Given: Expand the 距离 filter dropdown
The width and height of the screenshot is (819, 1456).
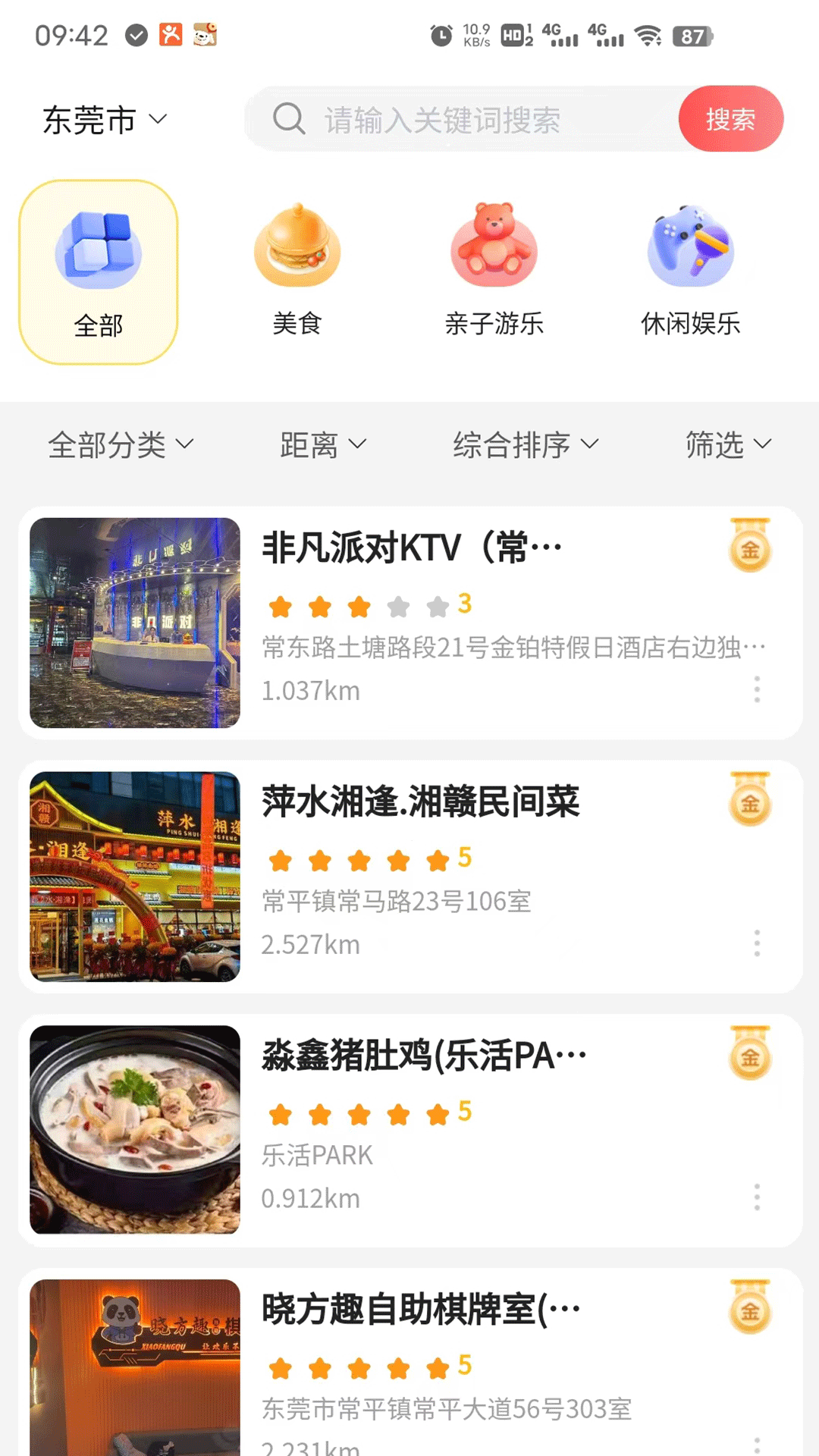Looking at the screenshot, I should click(x=323, y=444).
